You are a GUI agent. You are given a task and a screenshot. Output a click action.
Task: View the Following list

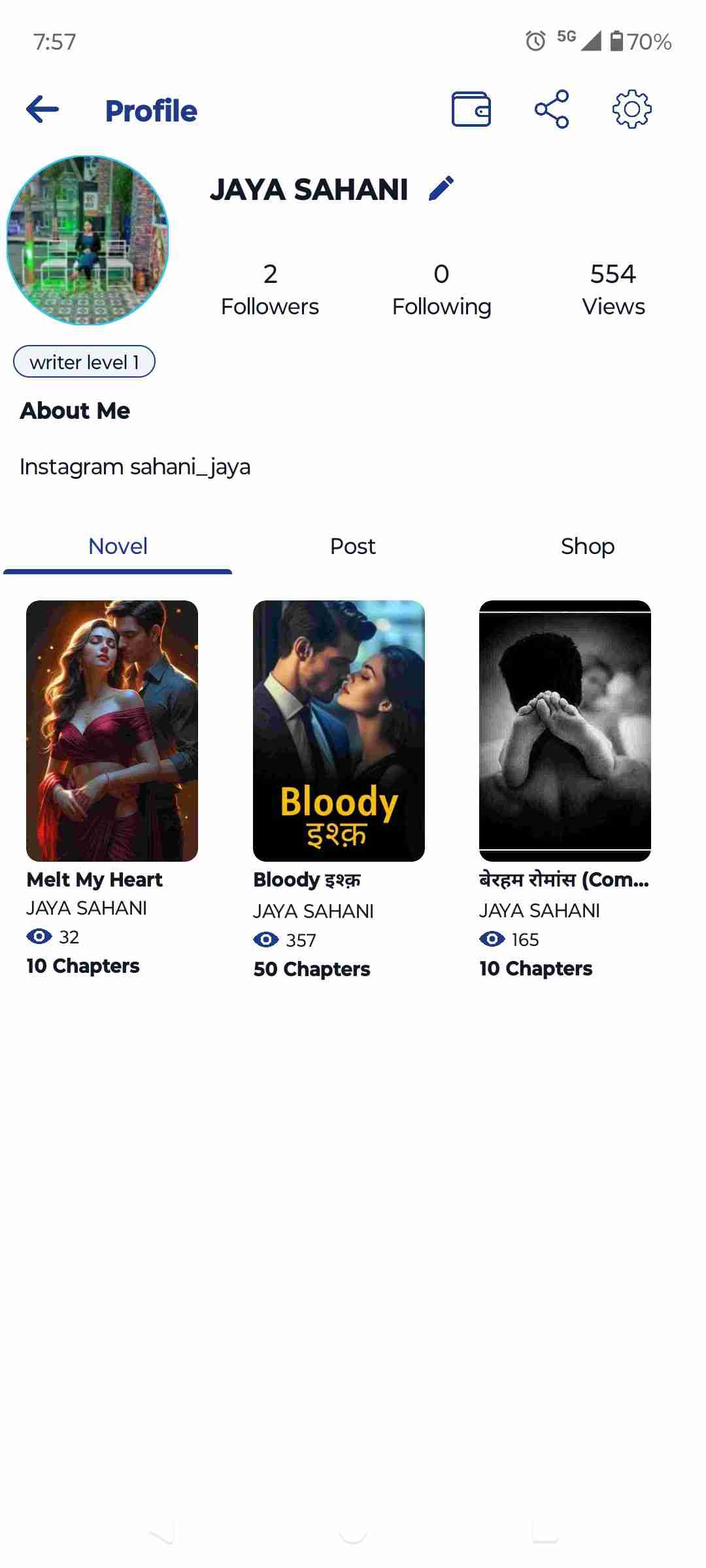(x=441, y=289)
